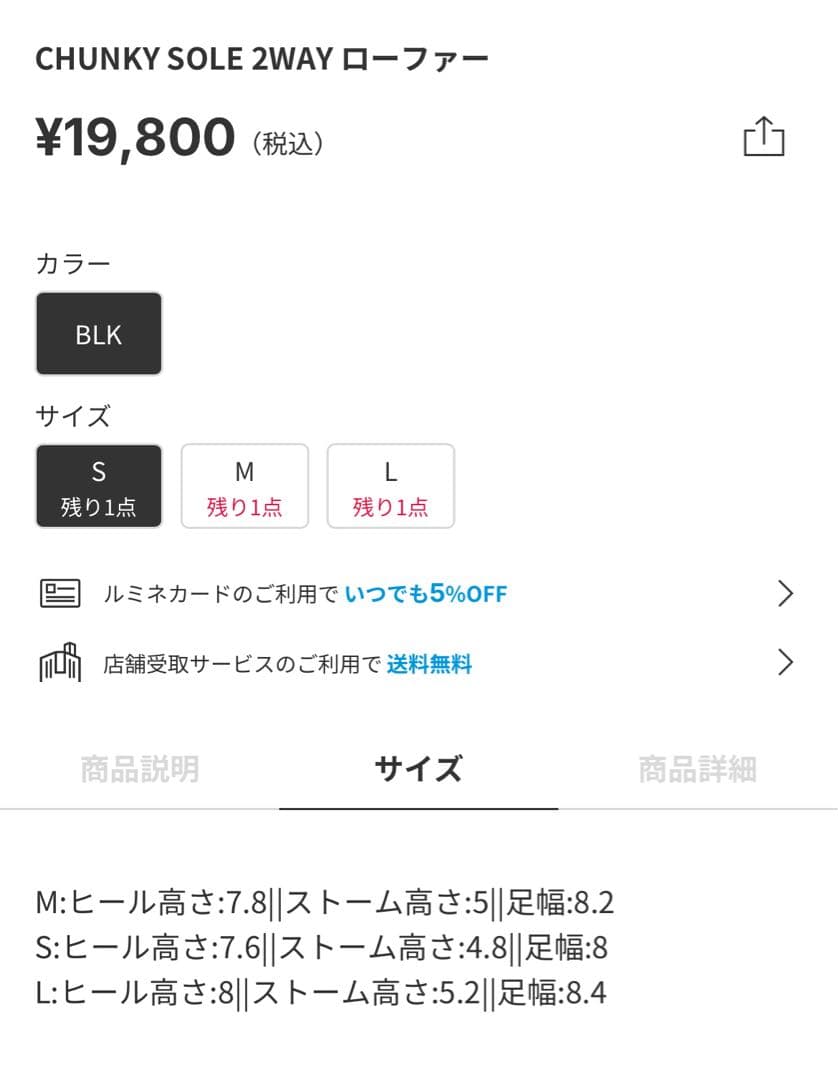Click the M size measurements text row
838x1080 pixels.
(x=325, y=902)
